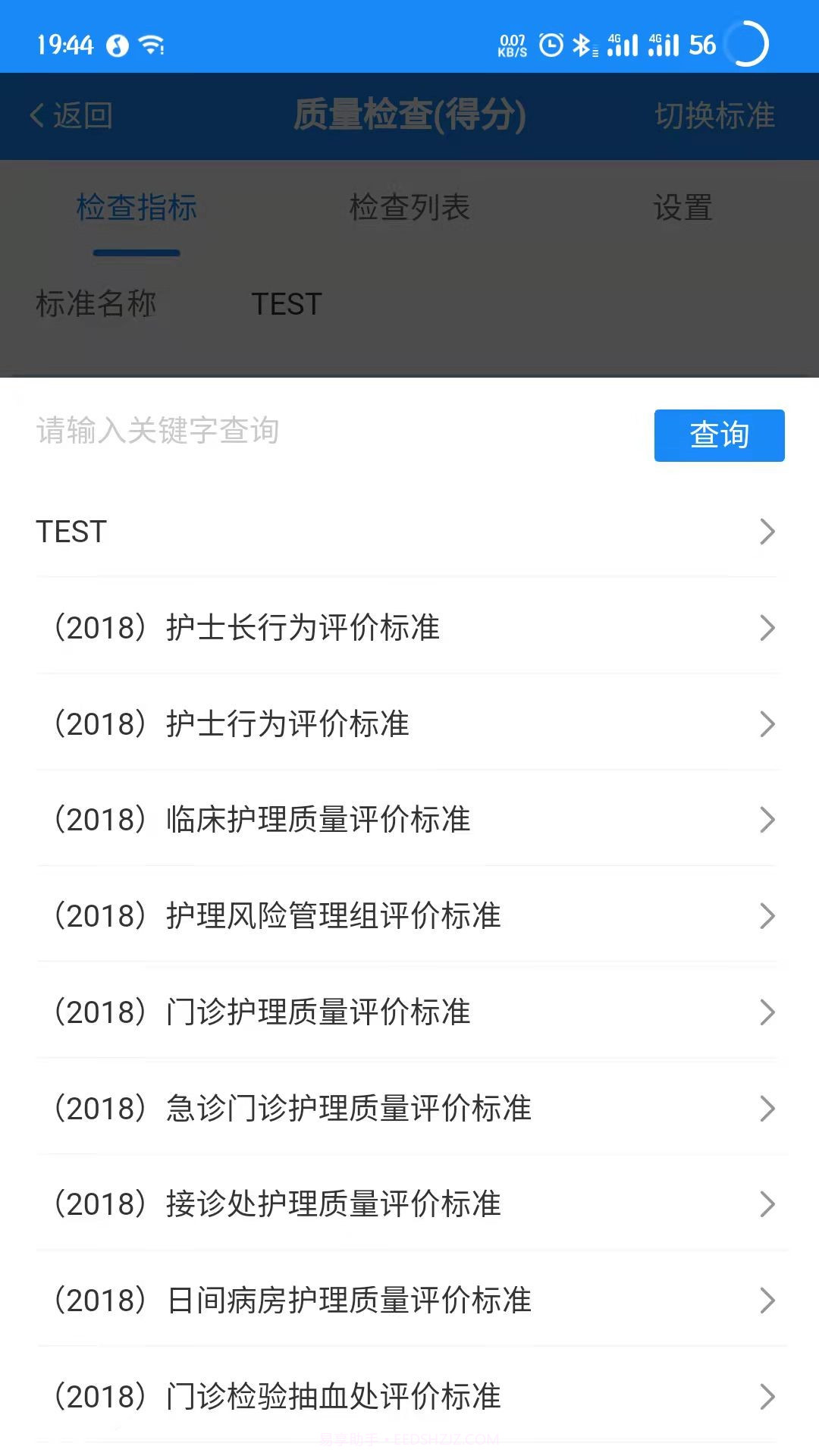Tap the keyword search input field

click(x=303, y=431)
